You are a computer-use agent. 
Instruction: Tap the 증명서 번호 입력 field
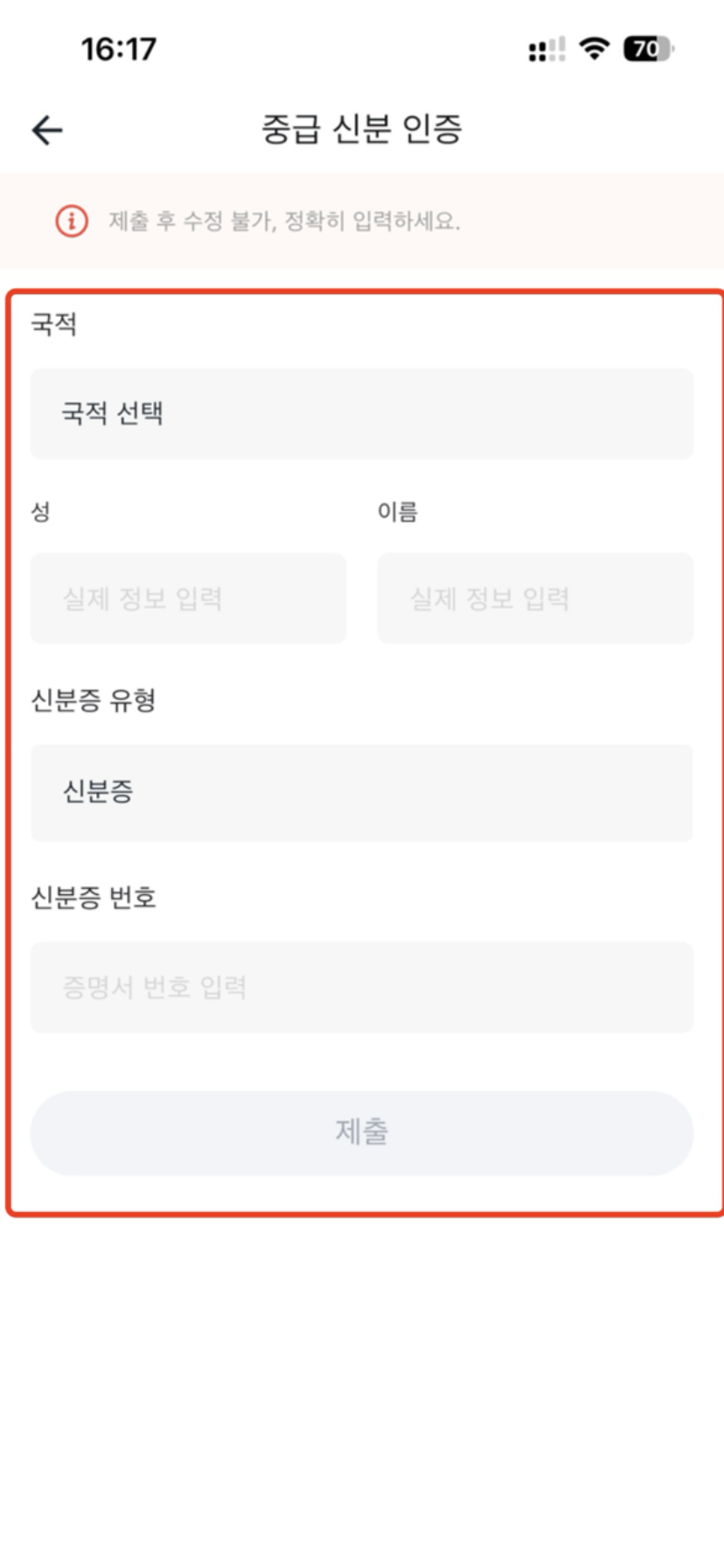(x=362, y=987)
